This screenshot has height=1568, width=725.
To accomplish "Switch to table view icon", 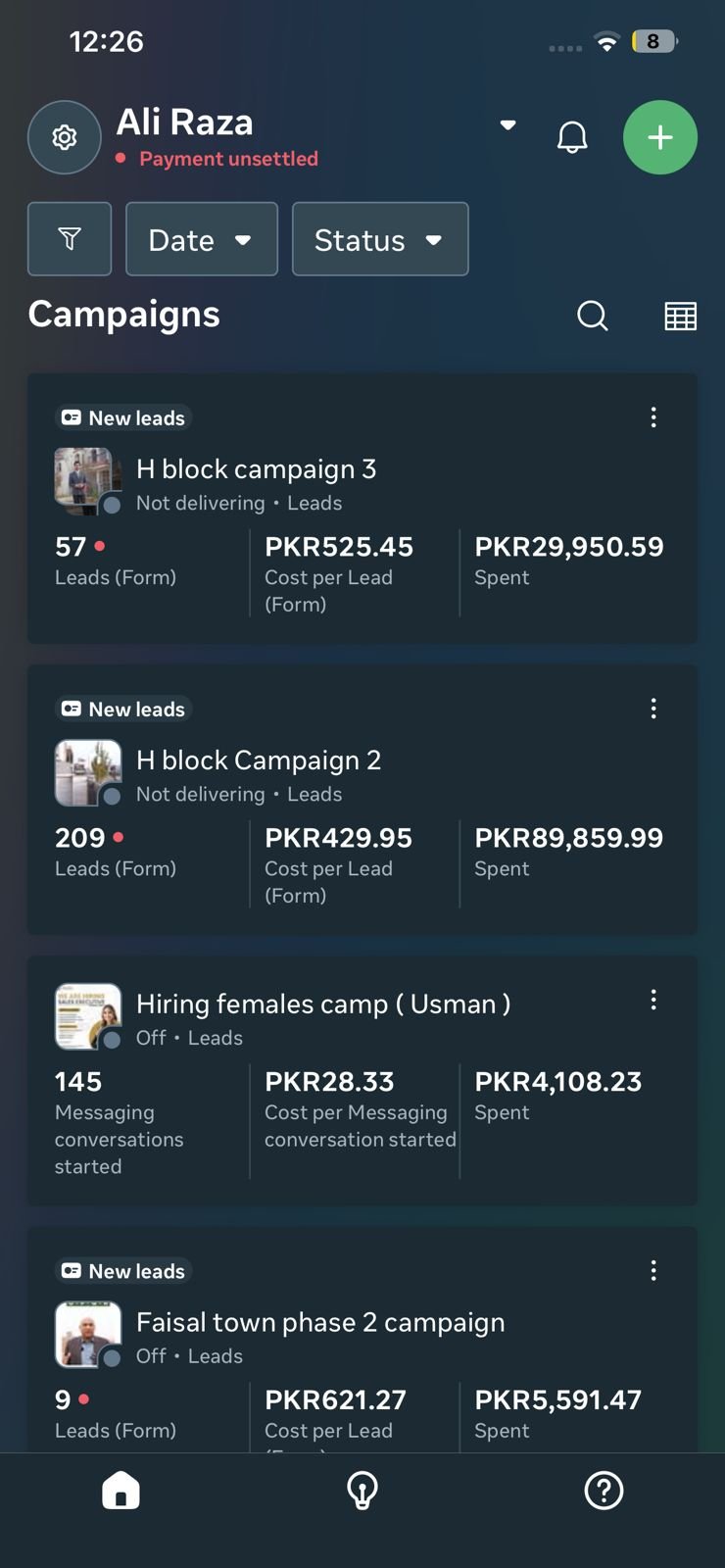I will 680,316.
